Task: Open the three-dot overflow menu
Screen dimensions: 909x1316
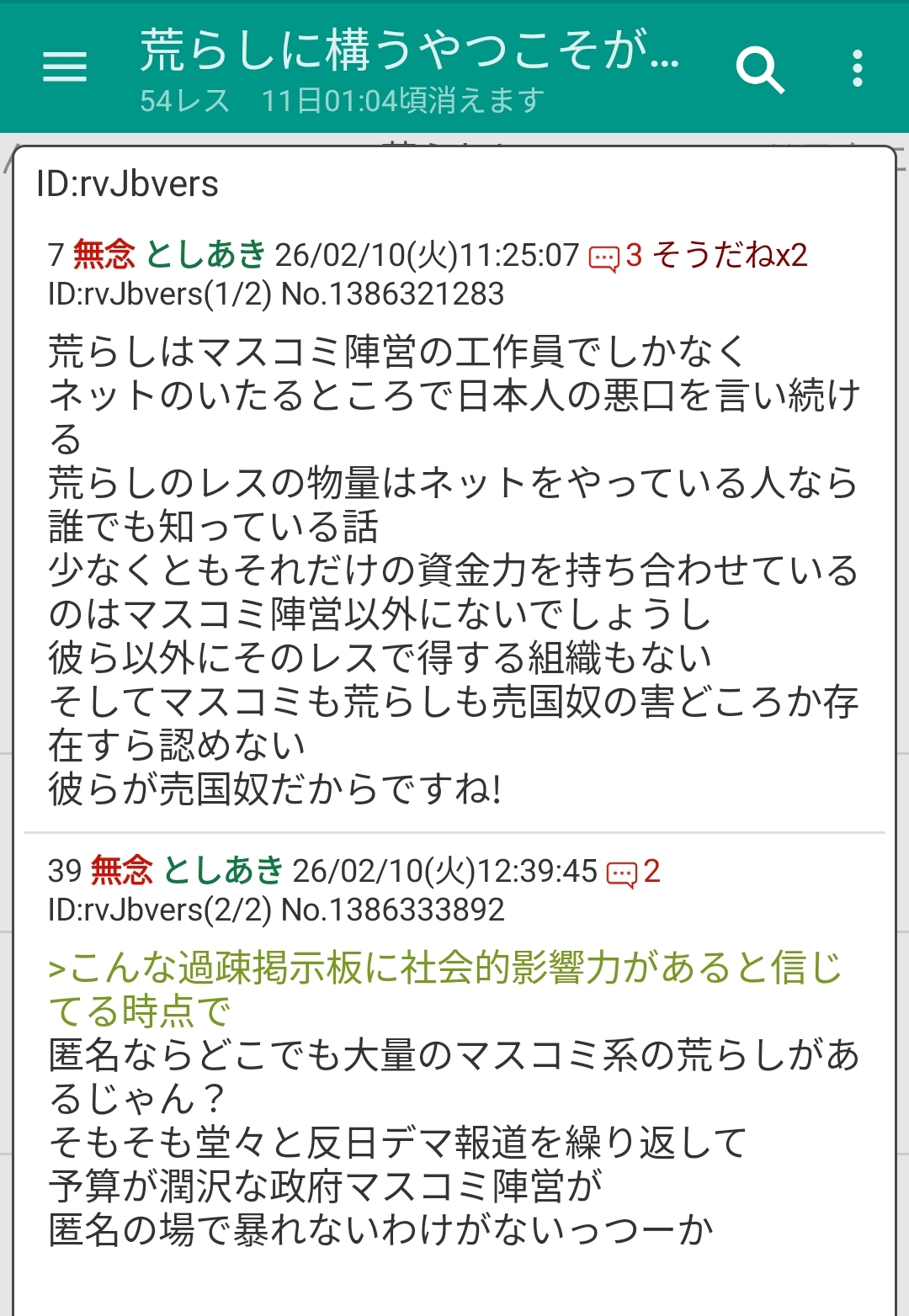Action: pyautogui.click(x=857, y=68)
